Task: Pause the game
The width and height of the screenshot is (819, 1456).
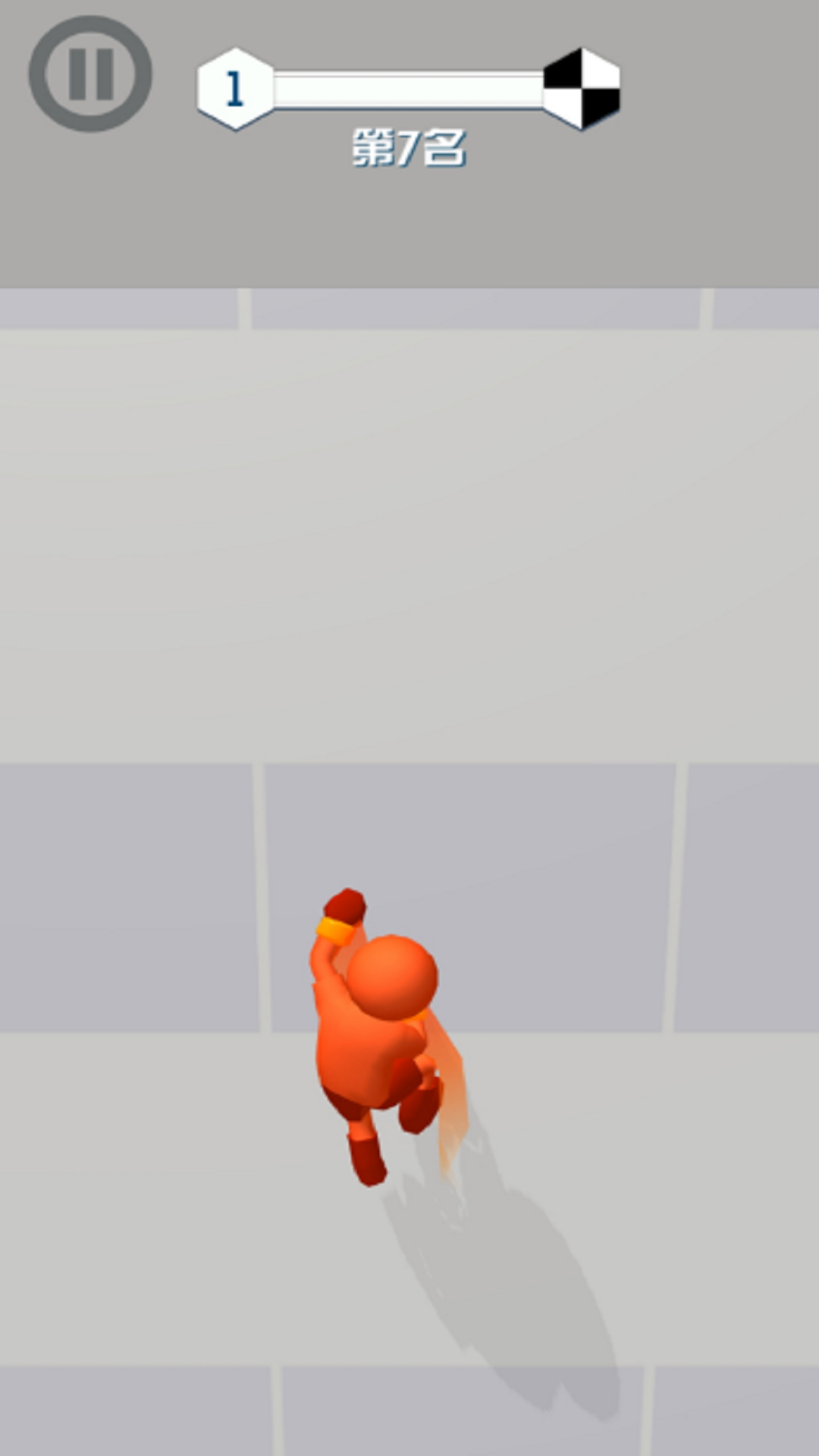Action: (90, 74)
